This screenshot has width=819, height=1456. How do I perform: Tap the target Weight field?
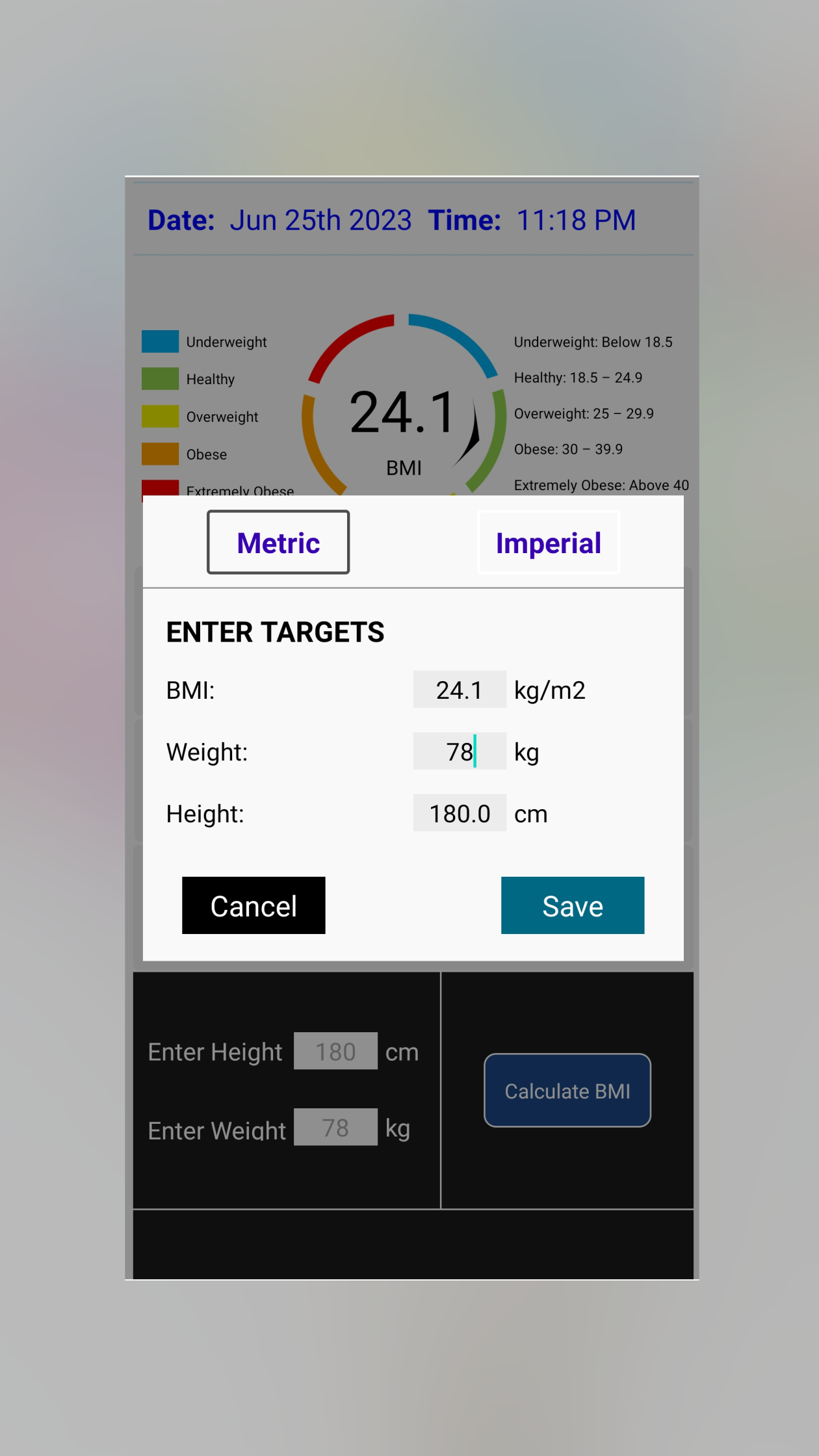coord(459,751)
